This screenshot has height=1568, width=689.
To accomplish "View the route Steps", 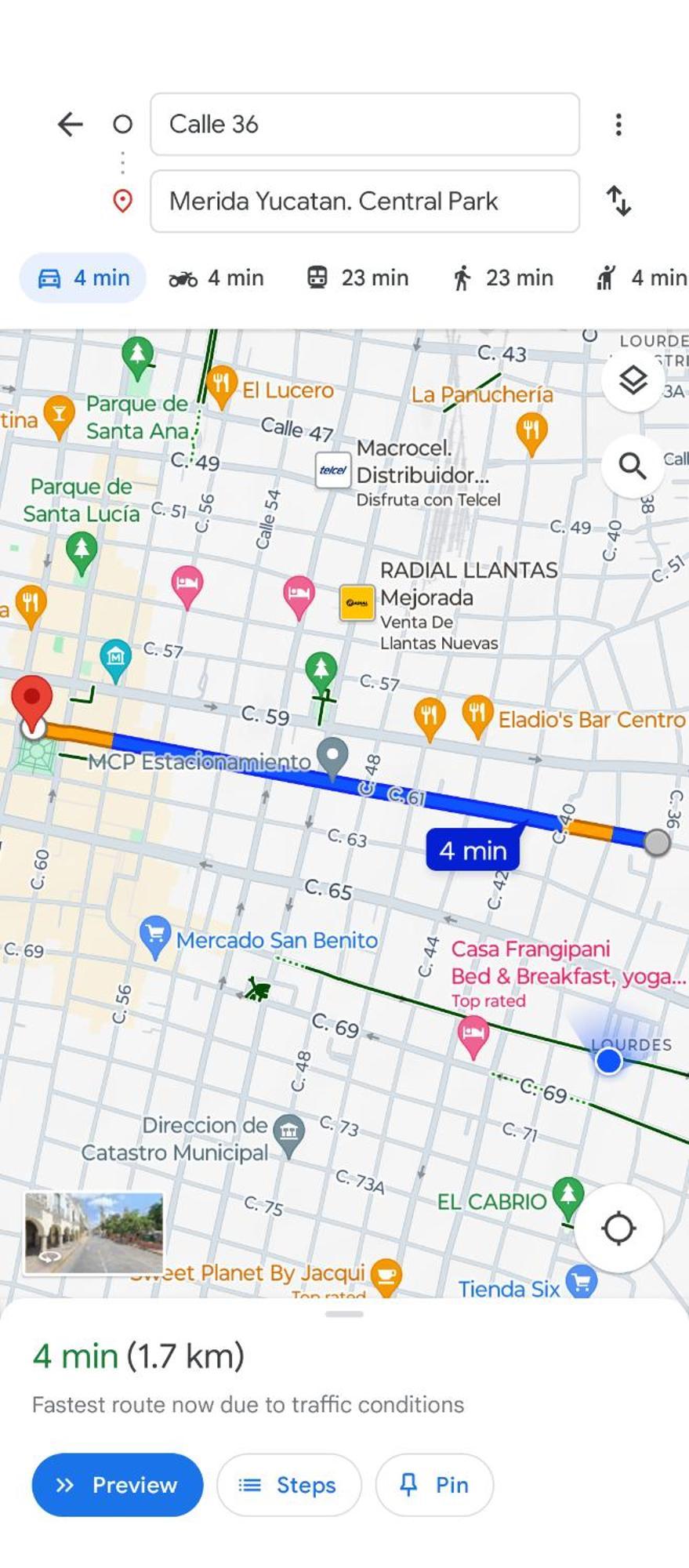I will point(288,1485).
